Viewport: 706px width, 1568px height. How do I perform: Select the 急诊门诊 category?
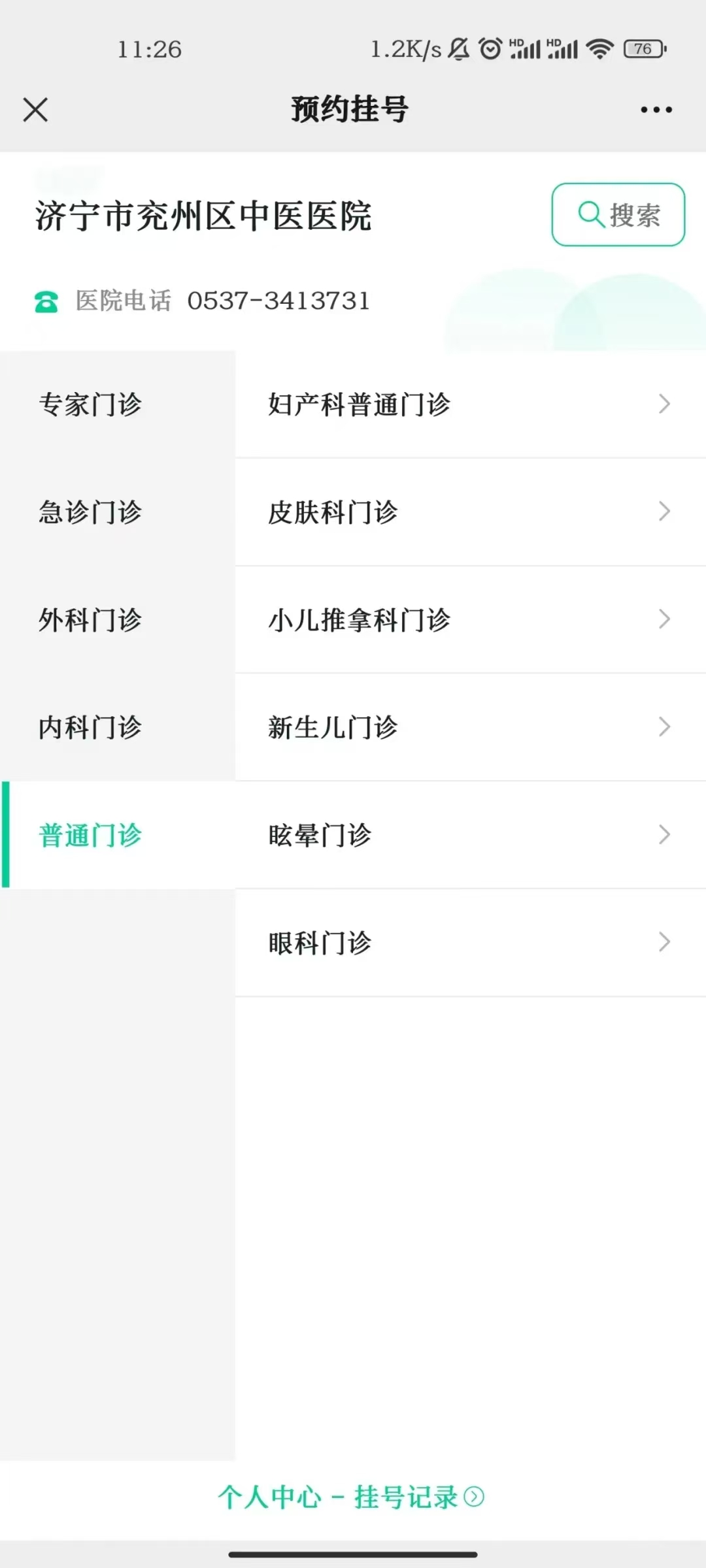(x=118, y=512)
